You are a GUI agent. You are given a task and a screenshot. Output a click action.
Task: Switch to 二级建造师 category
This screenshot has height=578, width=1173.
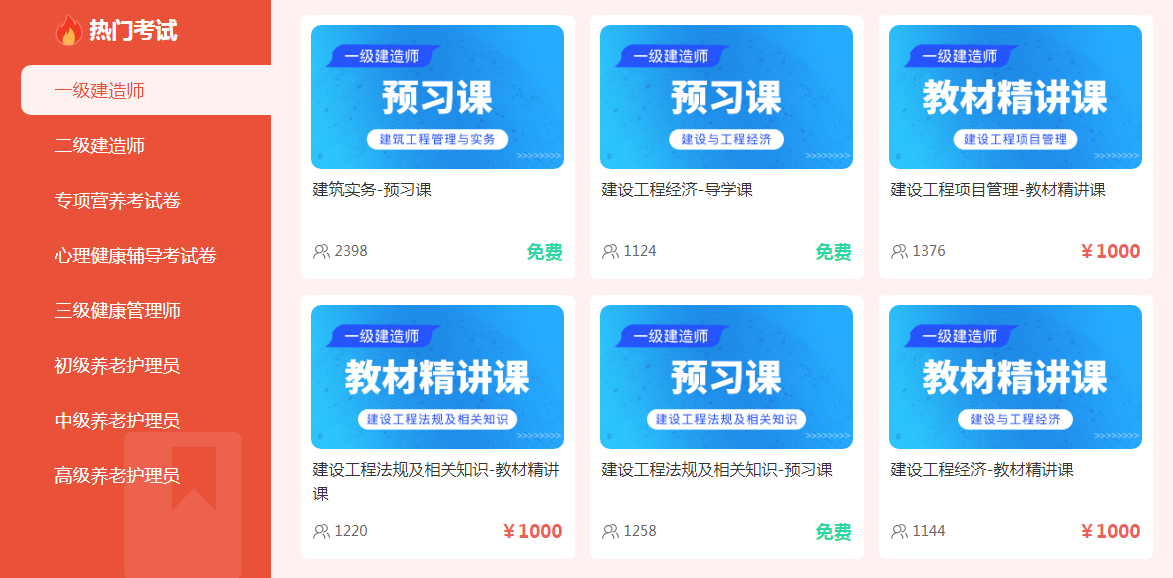click(100, 146)
